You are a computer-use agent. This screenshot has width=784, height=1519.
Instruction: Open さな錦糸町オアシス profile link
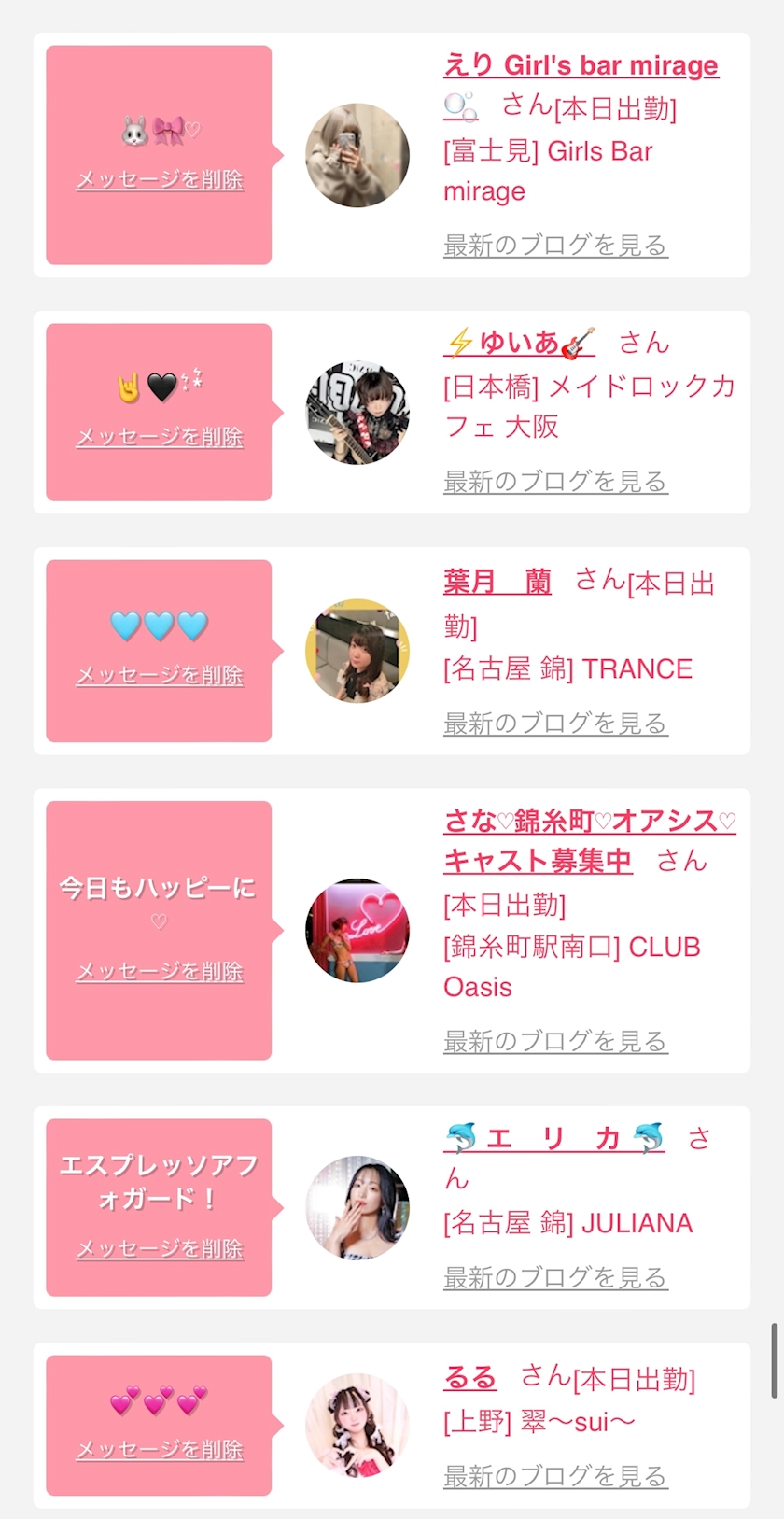tap(589, 822)
